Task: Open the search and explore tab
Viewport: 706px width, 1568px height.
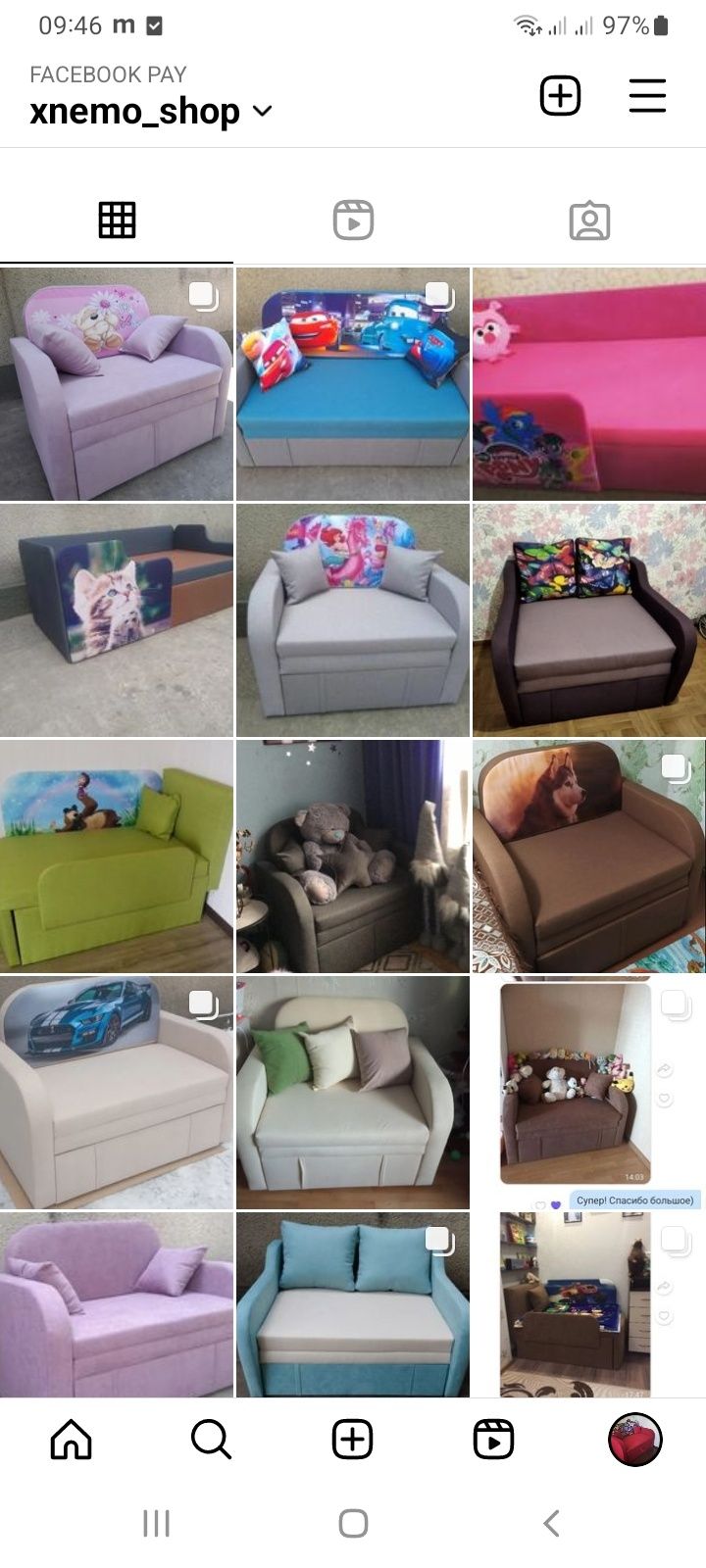Action: (211, 1440)
